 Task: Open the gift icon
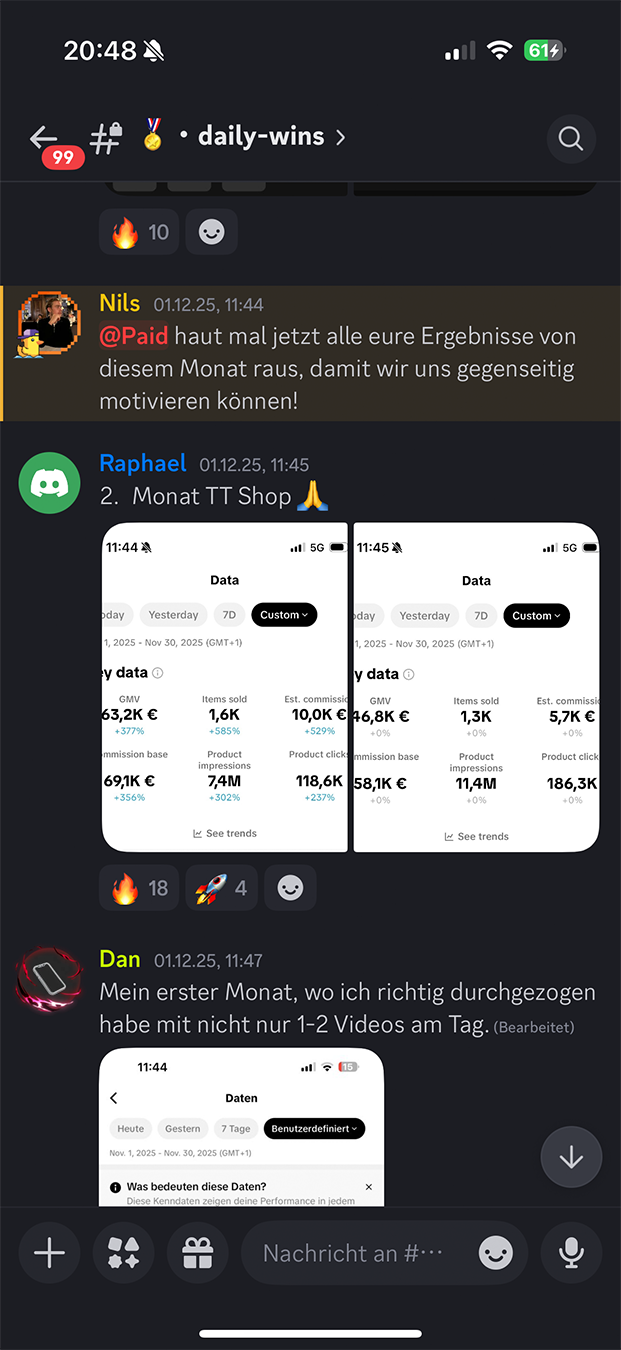coord(198,1253)
